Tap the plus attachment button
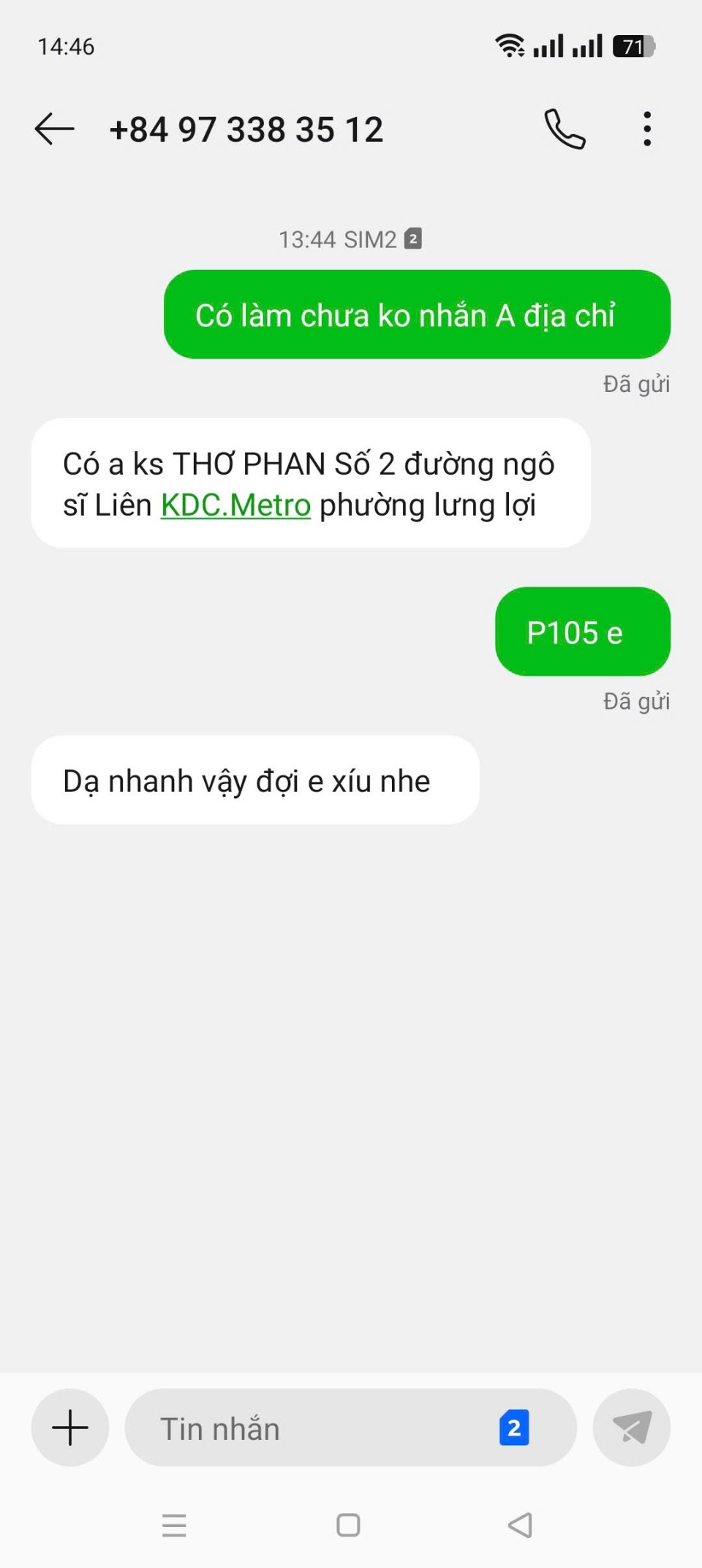 coord(70,1428)
